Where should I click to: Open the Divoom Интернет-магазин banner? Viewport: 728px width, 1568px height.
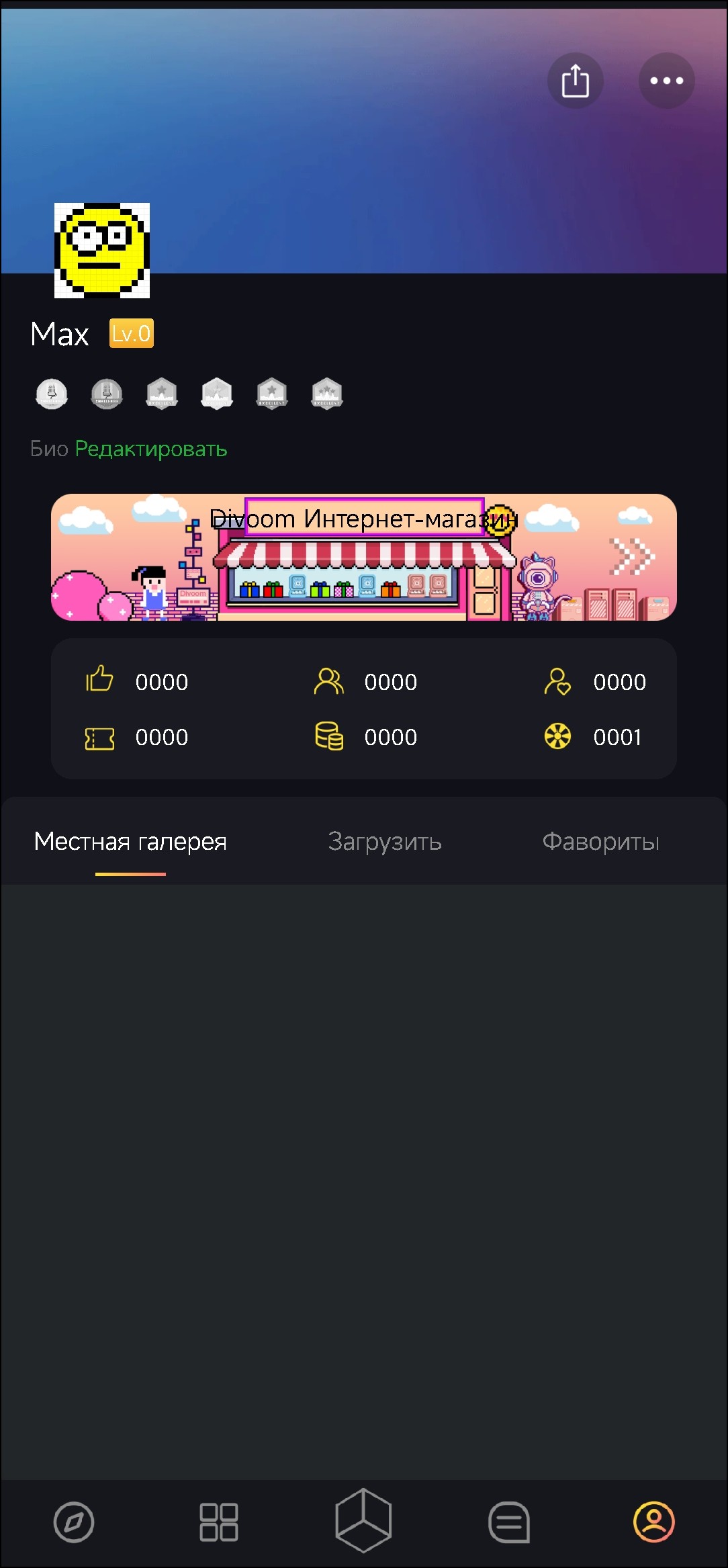pos(363,557)
